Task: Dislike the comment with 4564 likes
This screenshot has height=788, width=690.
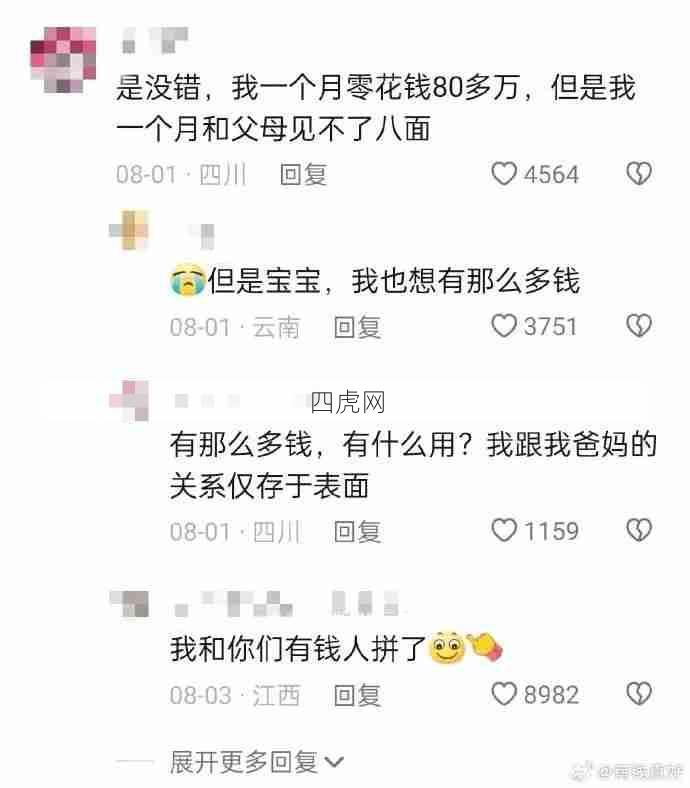Action: pyautogui.click(x=639, y=175)
